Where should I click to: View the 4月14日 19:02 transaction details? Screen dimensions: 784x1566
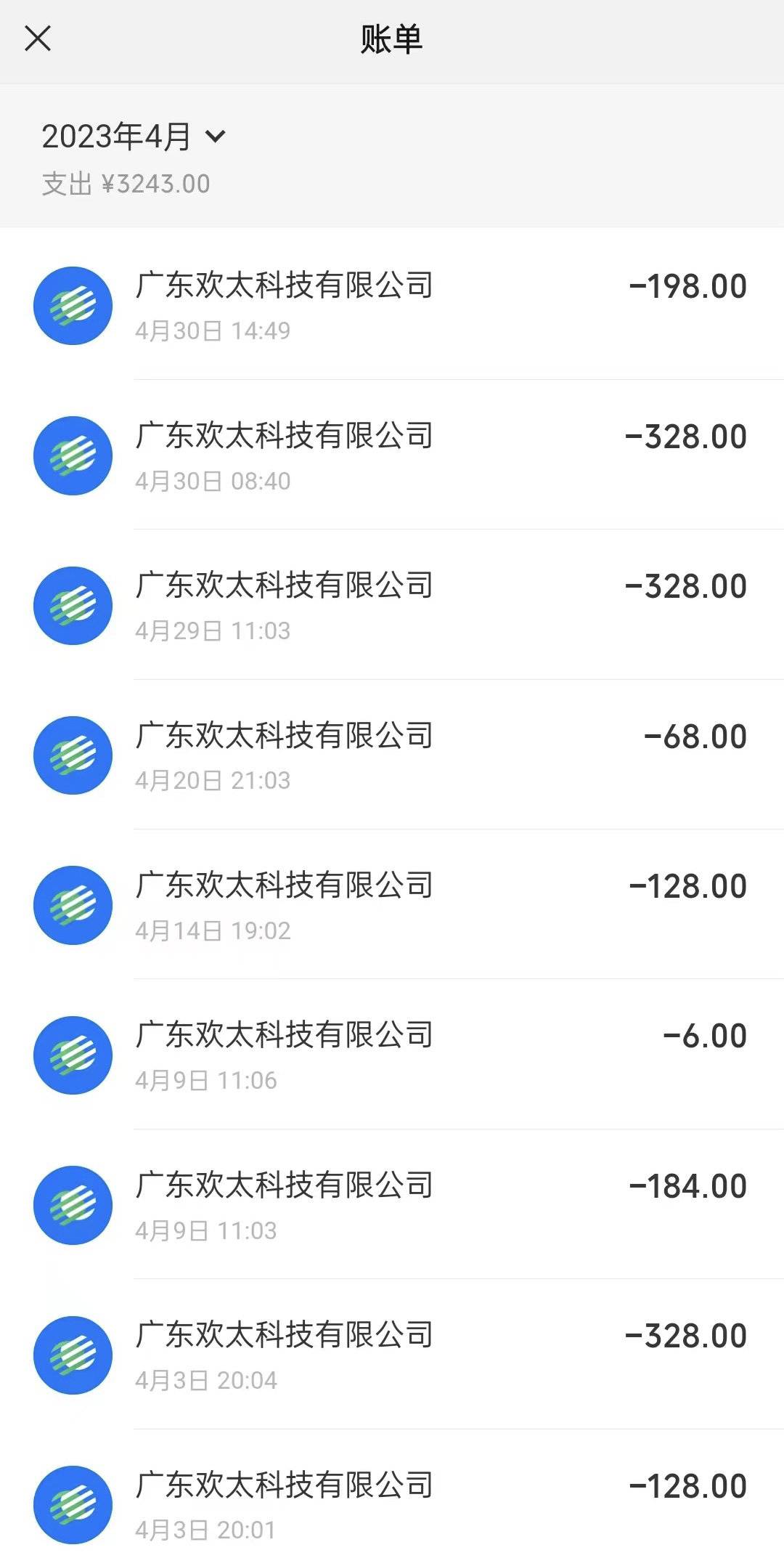[392, 905]
